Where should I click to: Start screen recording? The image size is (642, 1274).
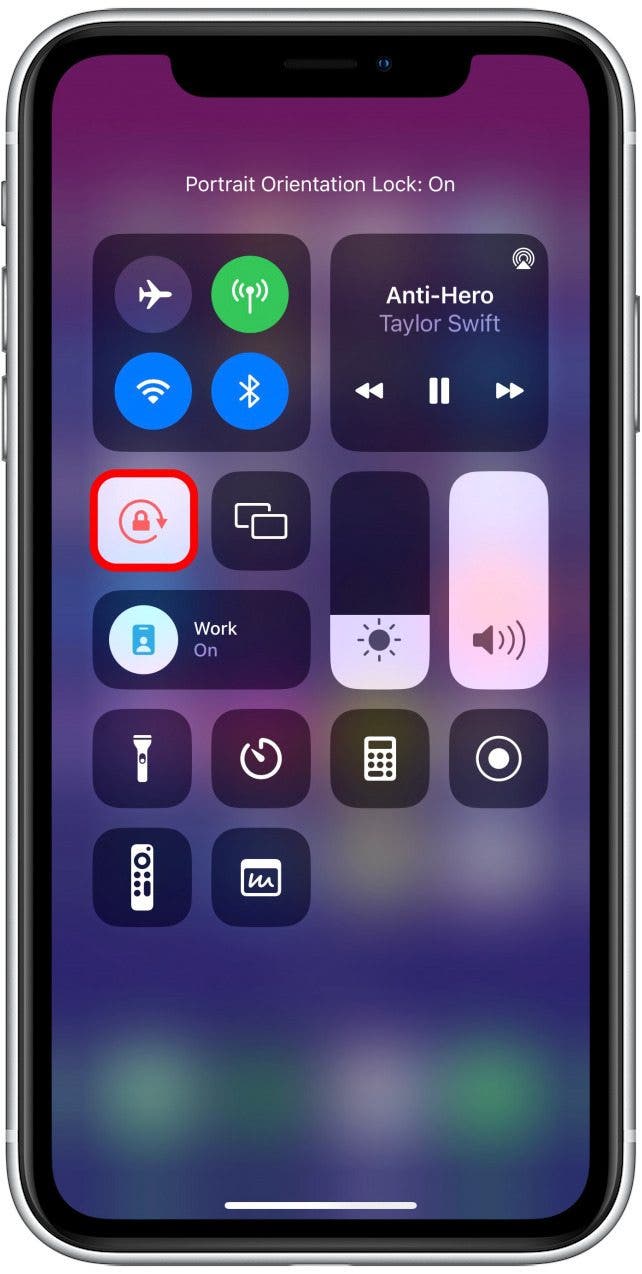499,758
